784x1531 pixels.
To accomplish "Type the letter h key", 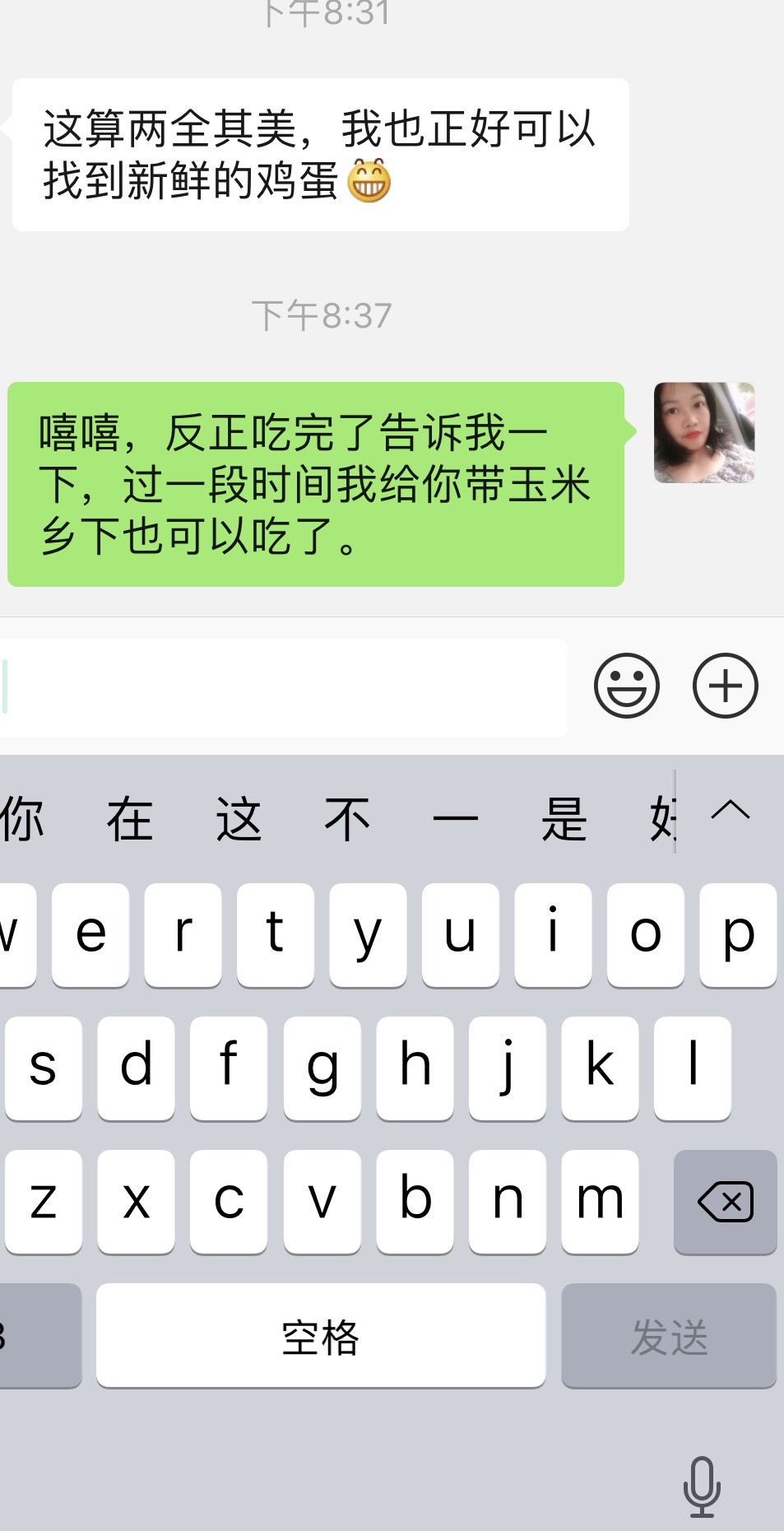I will (415, 1068).
